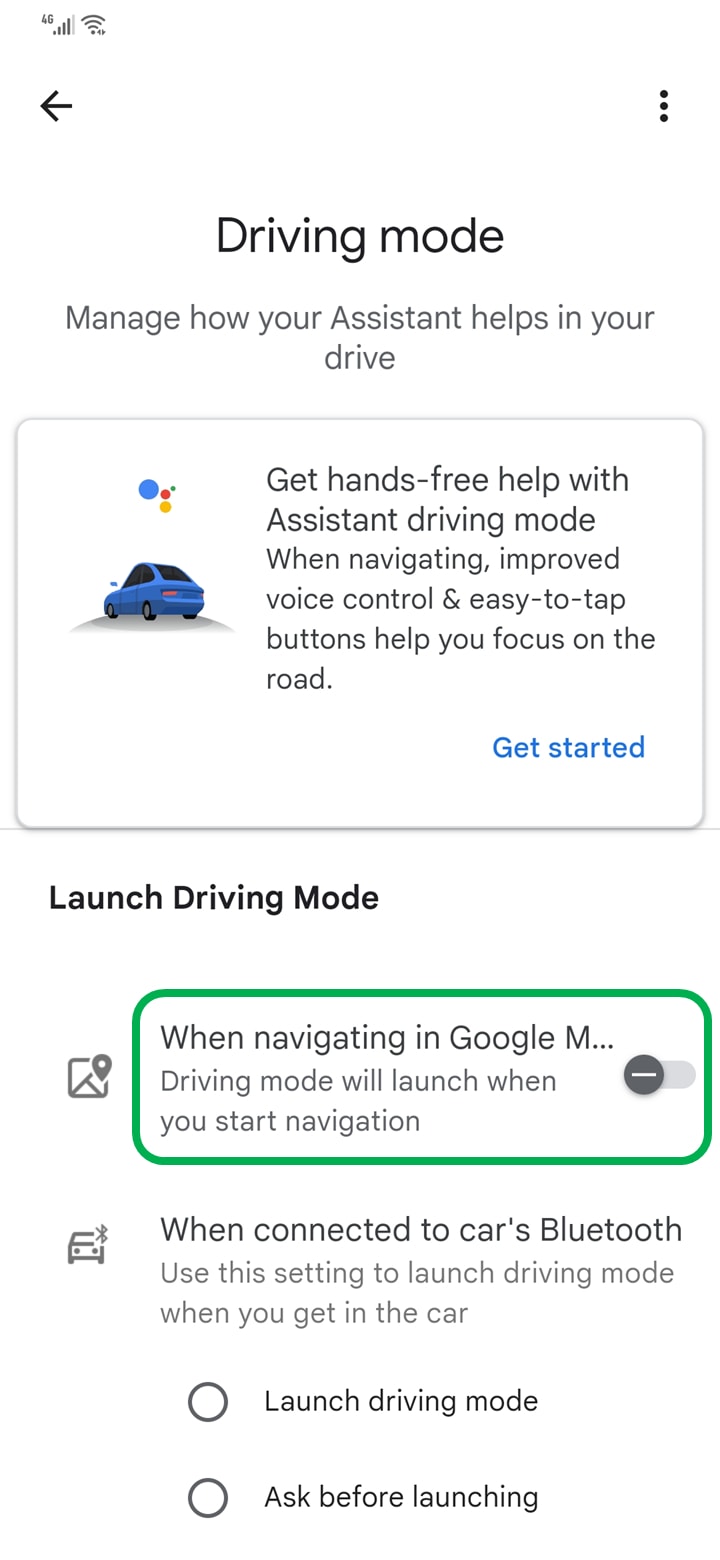The image size is (720, 1560).
Task: Tap the Driving mode page title
Action: point(359,236)
